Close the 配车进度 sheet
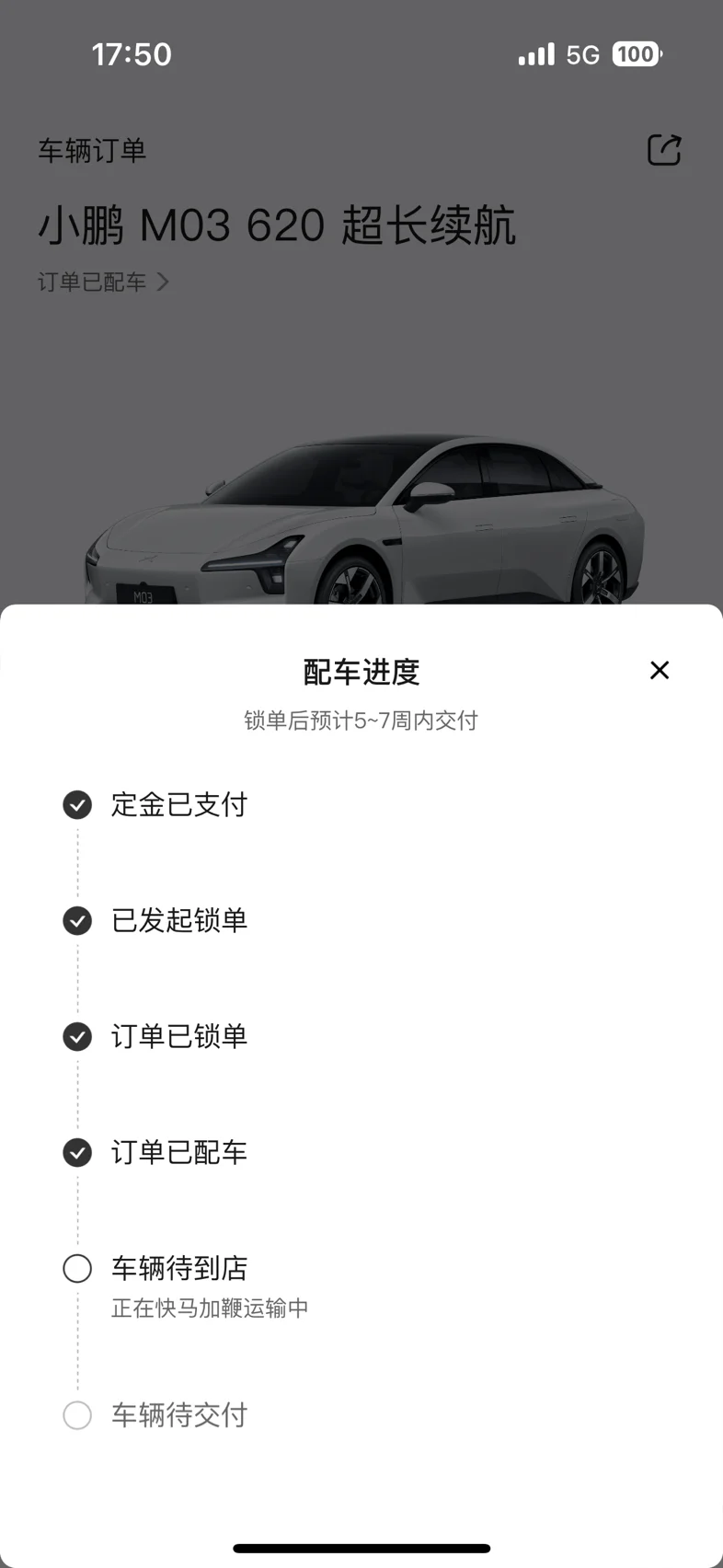Image resolution: width=723 pixels, height=1568 pixels. click(x=660, y=670)
